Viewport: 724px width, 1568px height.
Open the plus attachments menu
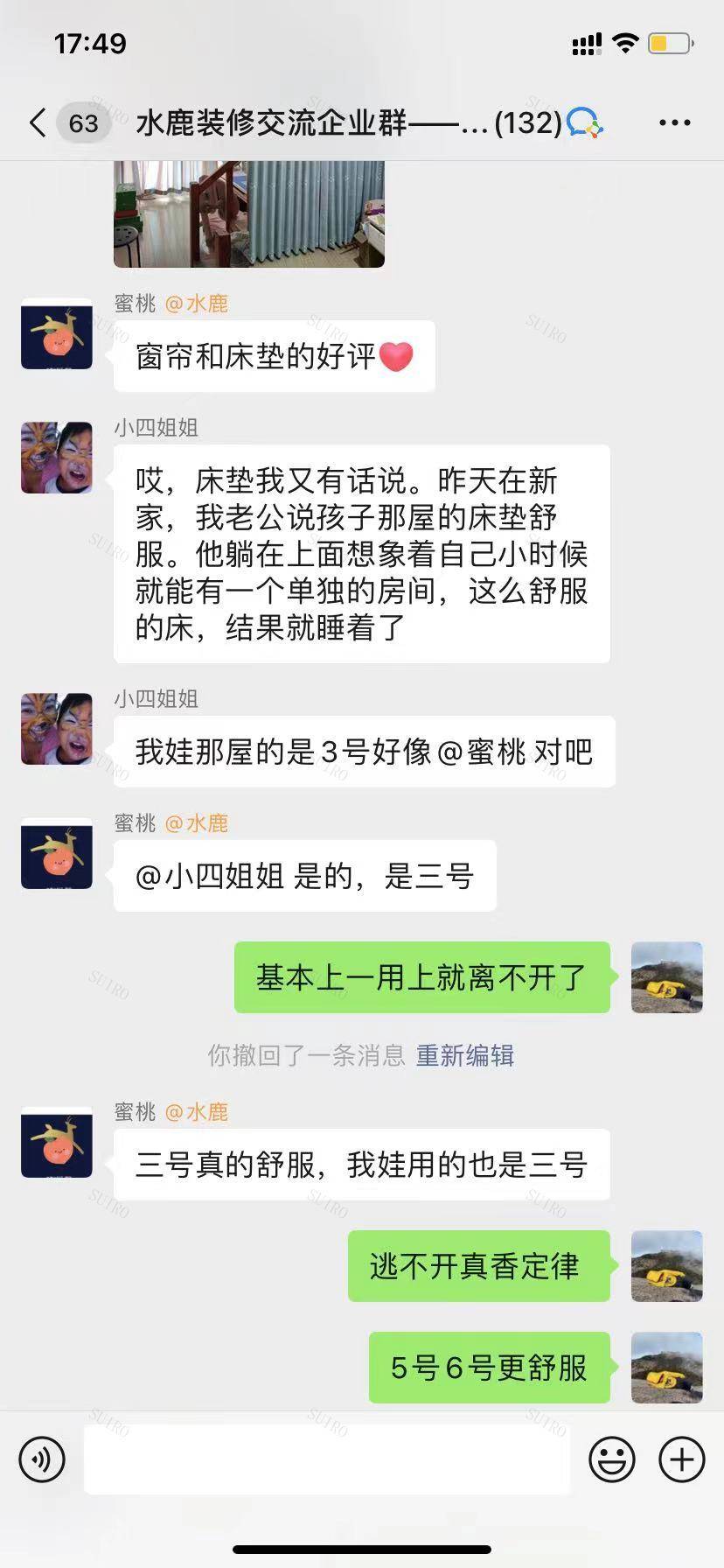[x=681, y=1459]
